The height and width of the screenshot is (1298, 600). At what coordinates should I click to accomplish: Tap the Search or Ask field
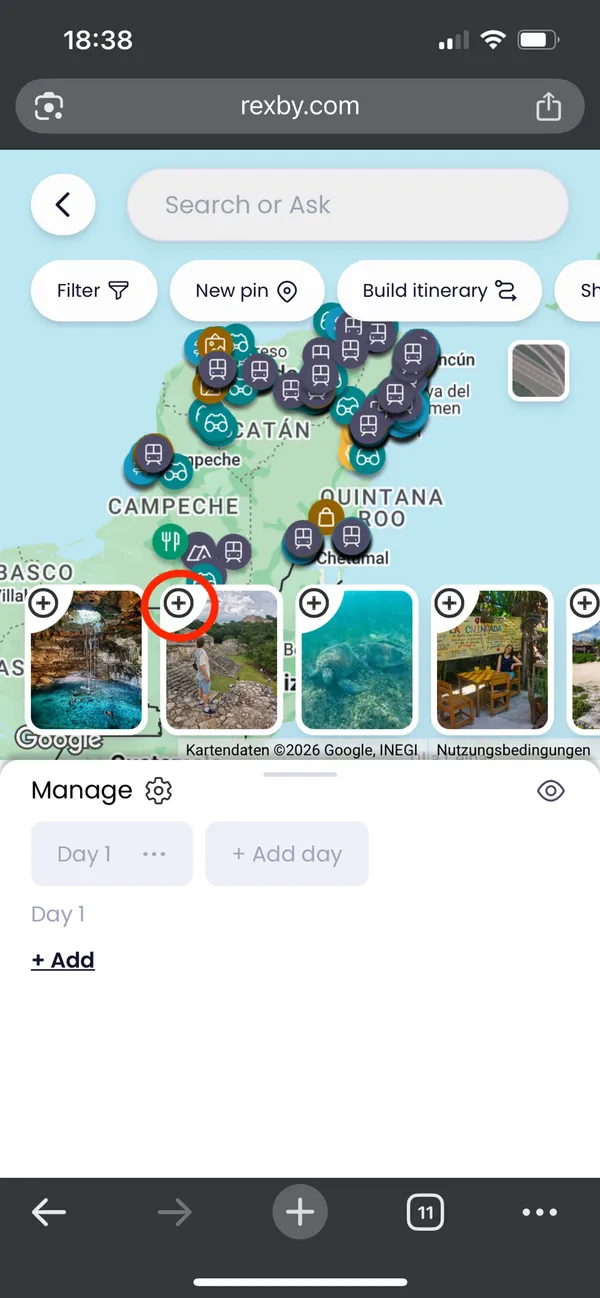coord(347,205)
